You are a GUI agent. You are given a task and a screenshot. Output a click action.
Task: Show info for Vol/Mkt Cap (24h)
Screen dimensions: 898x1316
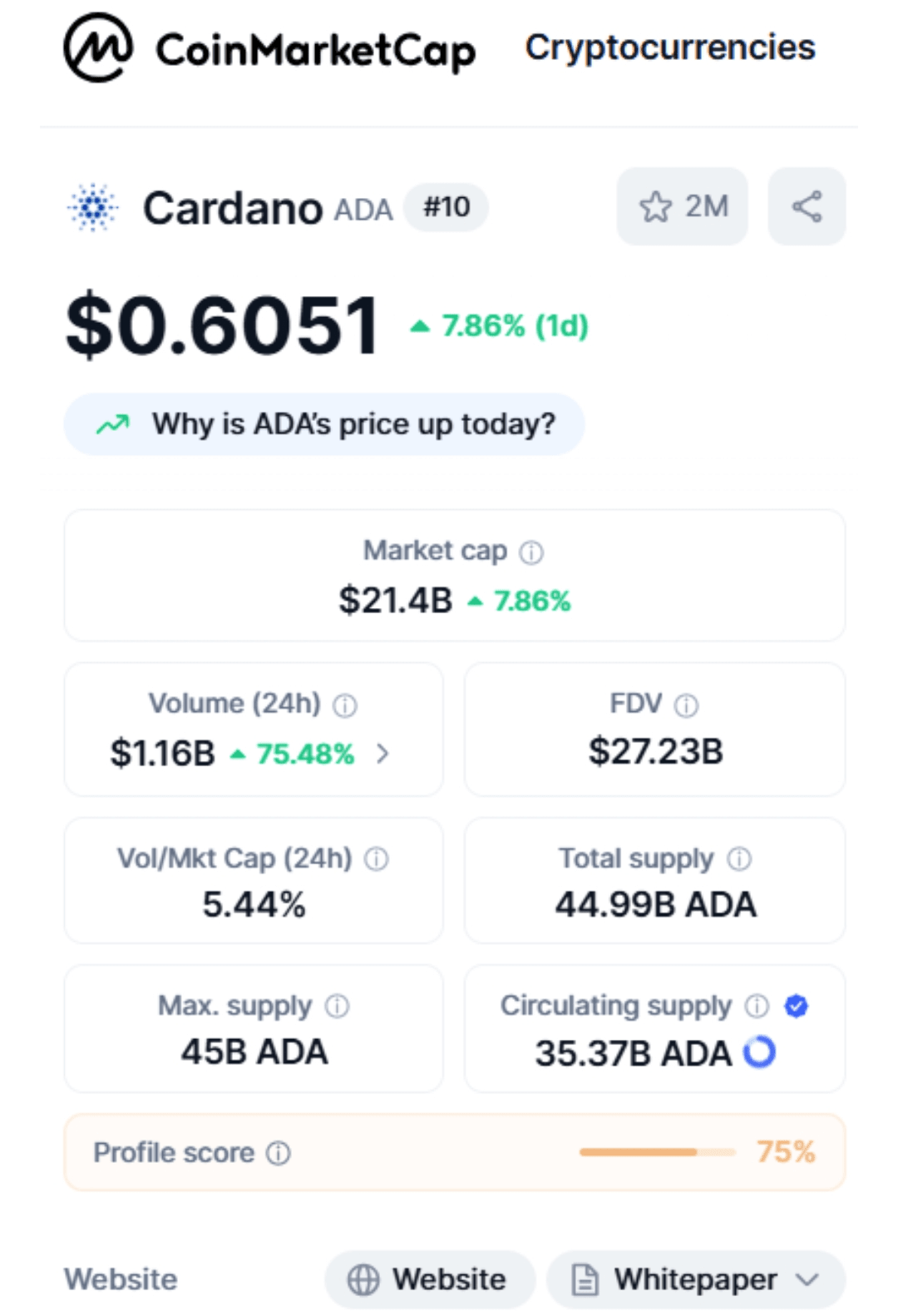tap(377, 858)
